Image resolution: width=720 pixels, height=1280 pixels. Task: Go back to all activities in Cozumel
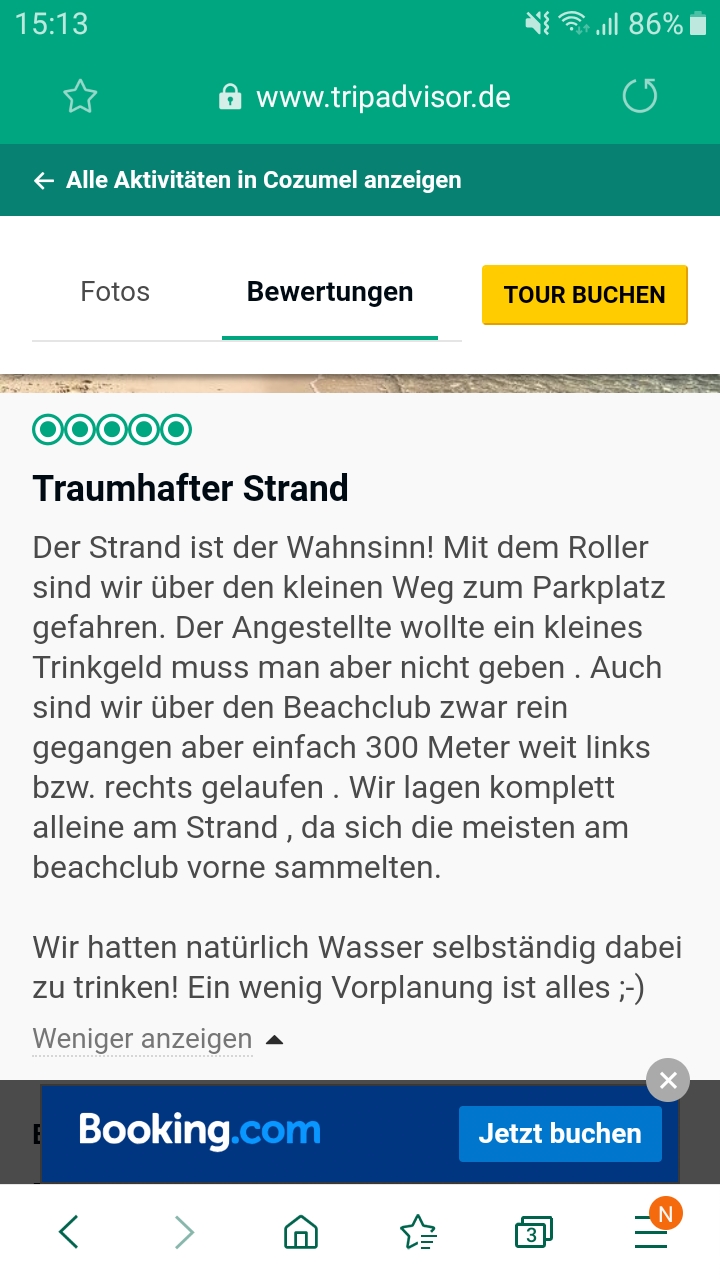coord(248,180)
